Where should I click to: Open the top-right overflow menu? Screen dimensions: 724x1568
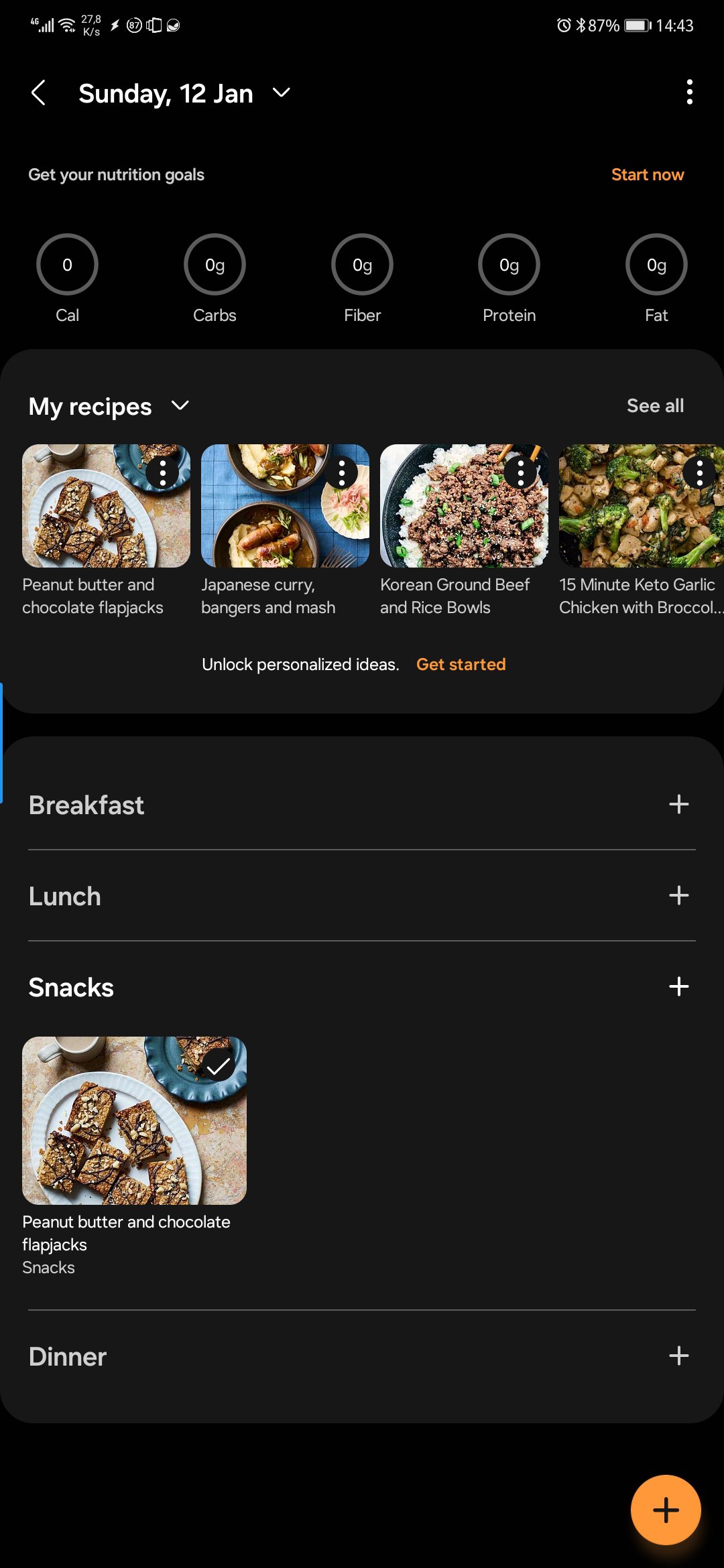[689, 92]
